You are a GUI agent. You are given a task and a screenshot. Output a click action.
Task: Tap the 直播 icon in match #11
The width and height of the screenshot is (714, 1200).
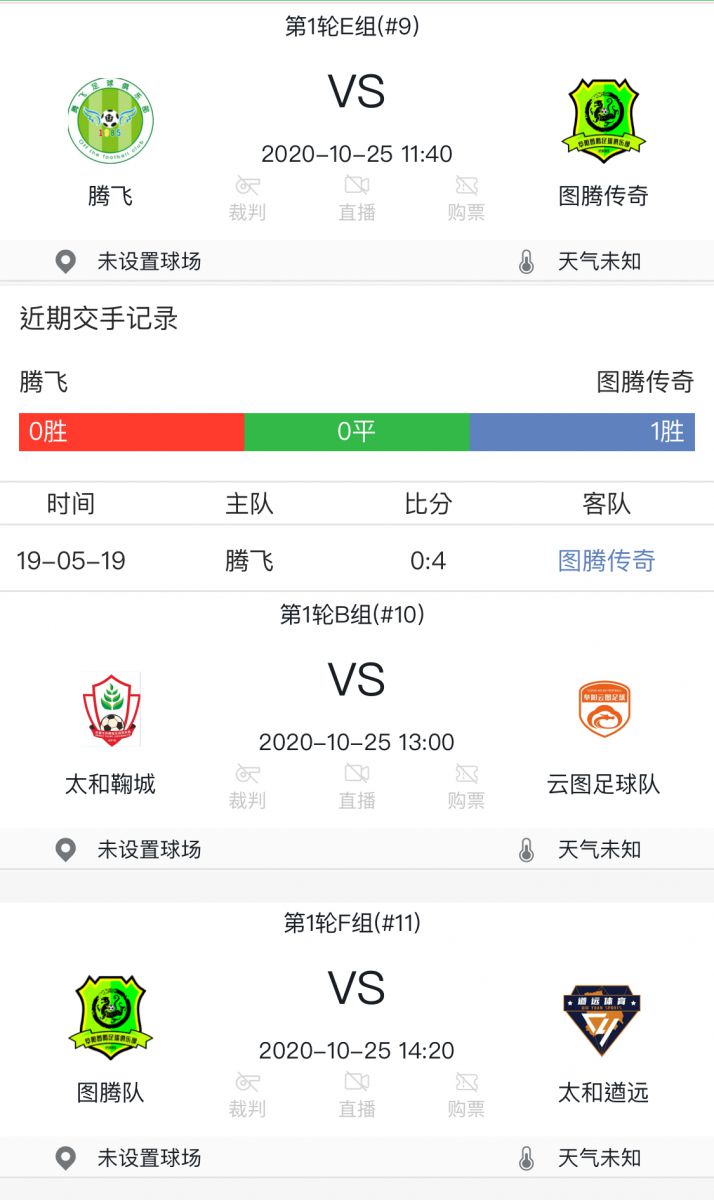(357, 1083)
